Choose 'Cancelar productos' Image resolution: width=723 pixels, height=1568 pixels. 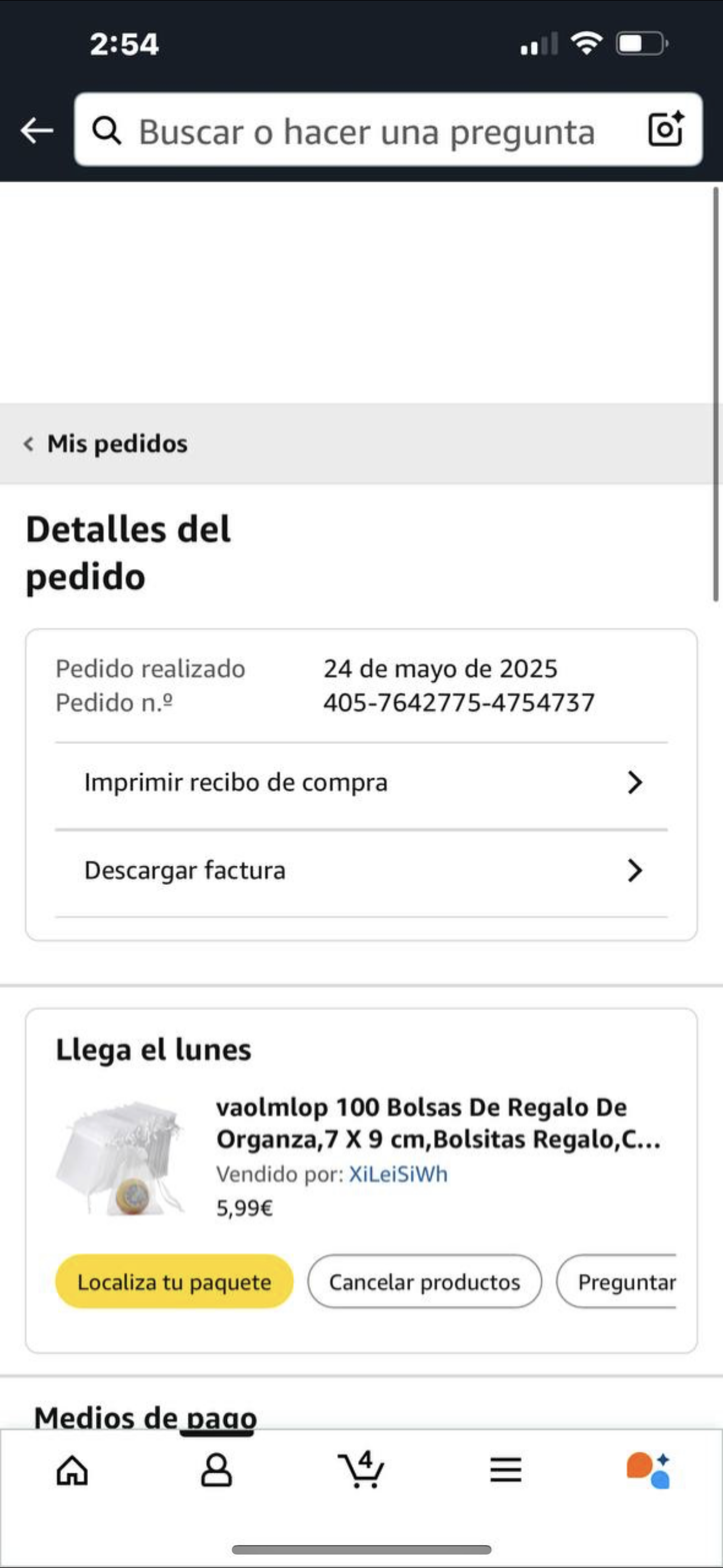click(424, 1282)
